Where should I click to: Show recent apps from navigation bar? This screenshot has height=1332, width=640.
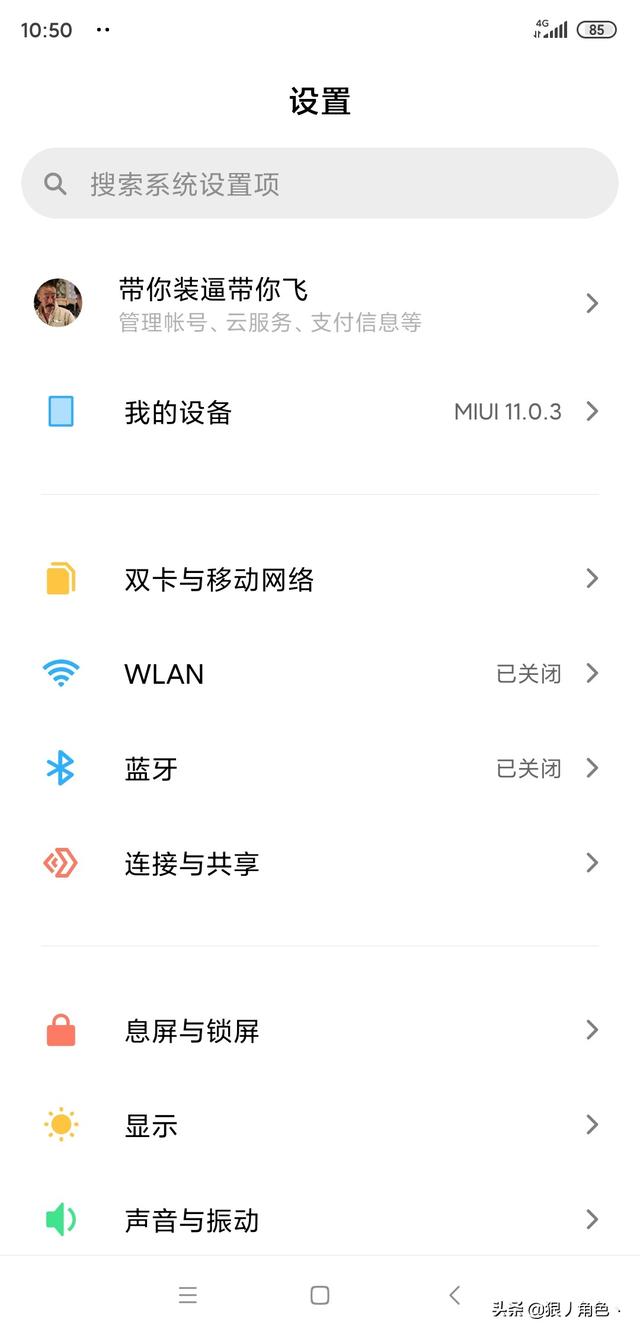point(187,1296)
